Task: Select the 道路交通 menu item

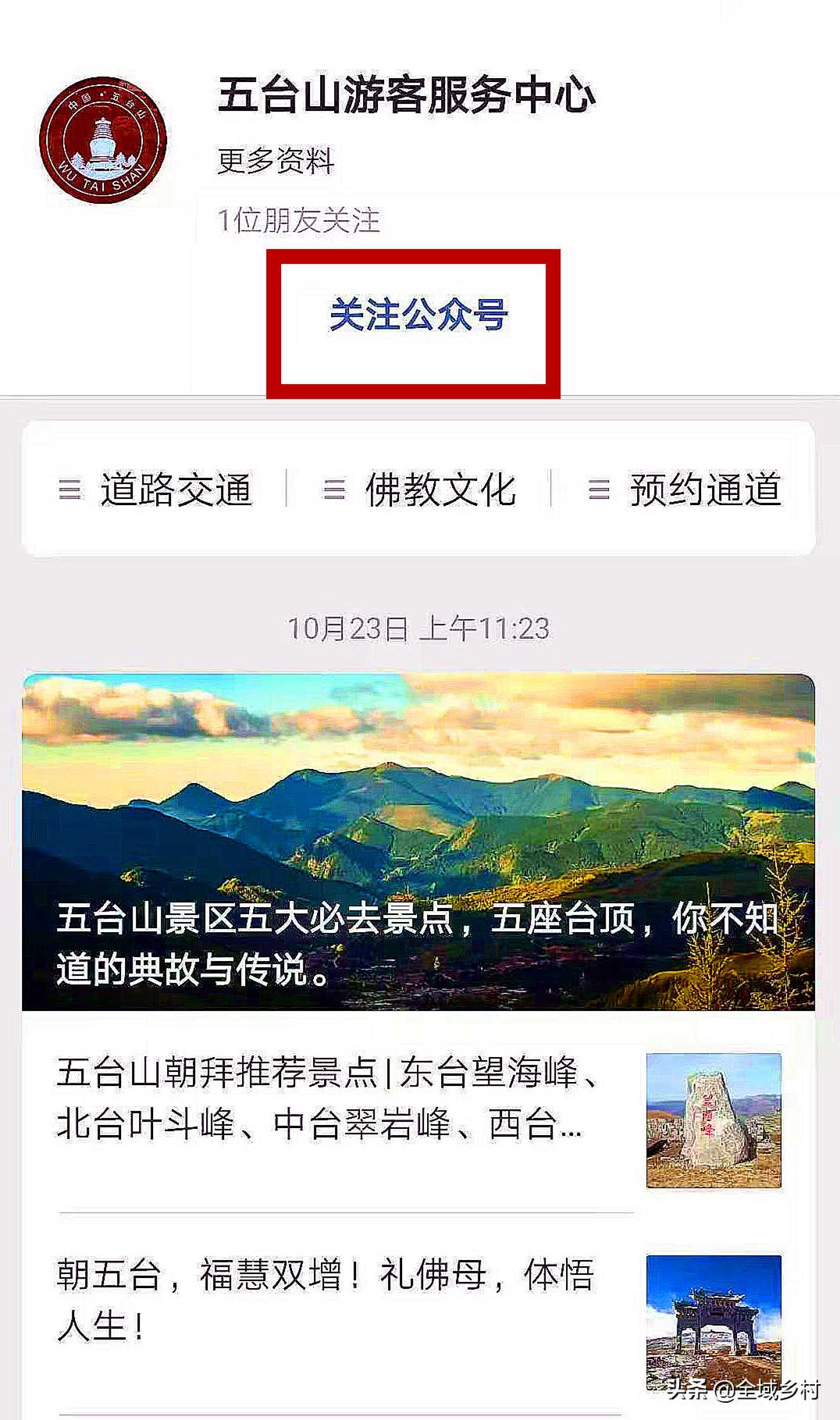Action: [x=176, y=490]
